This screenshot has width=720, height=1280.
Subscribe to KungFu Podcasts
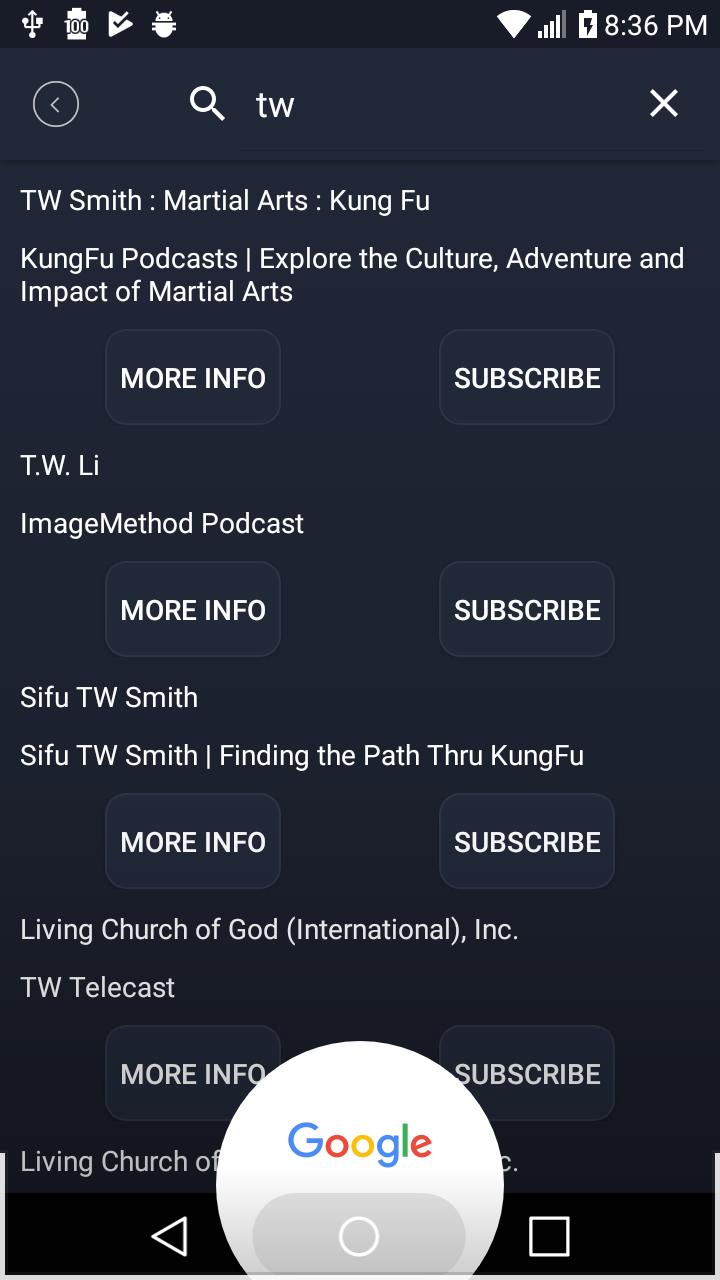point(527,378)
